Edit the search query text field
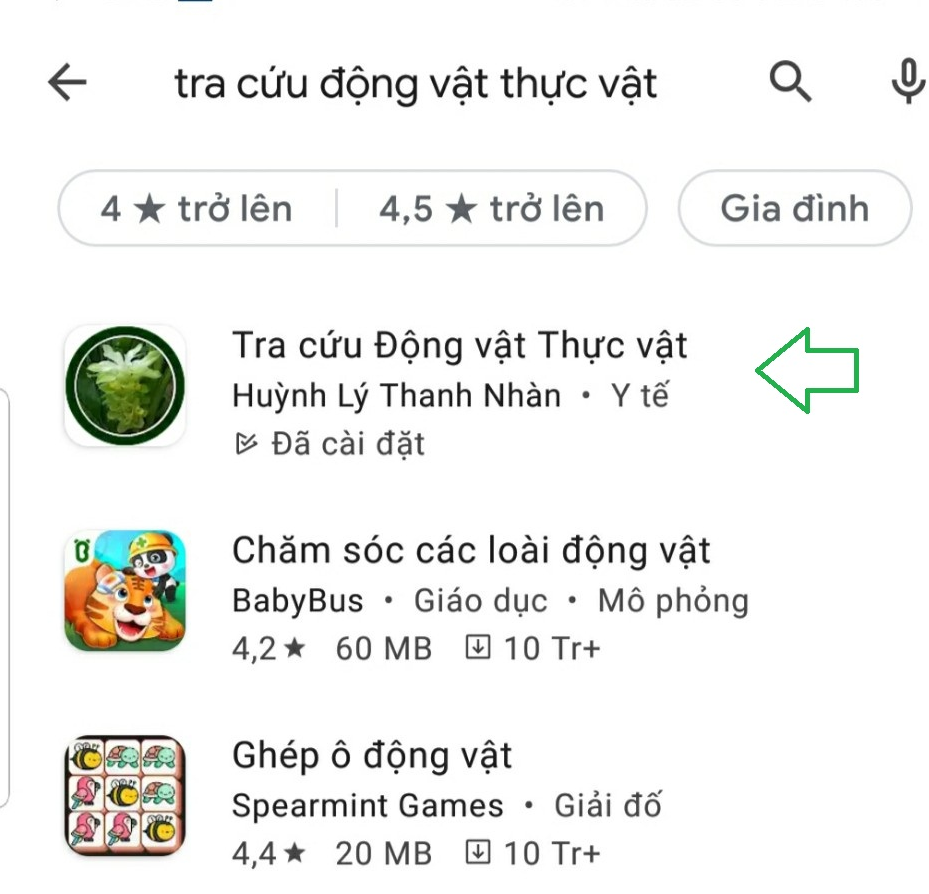 416,84
